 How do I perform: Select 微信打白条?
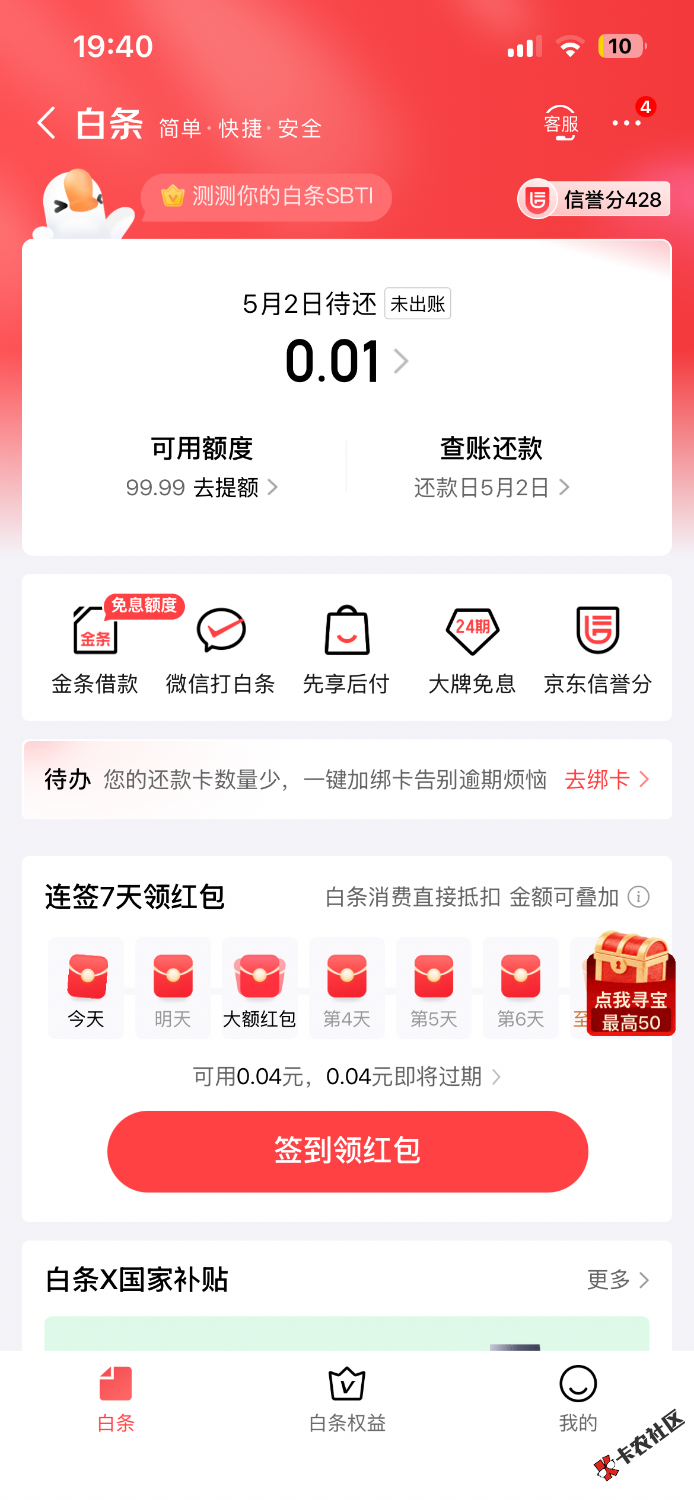(220, 650)
